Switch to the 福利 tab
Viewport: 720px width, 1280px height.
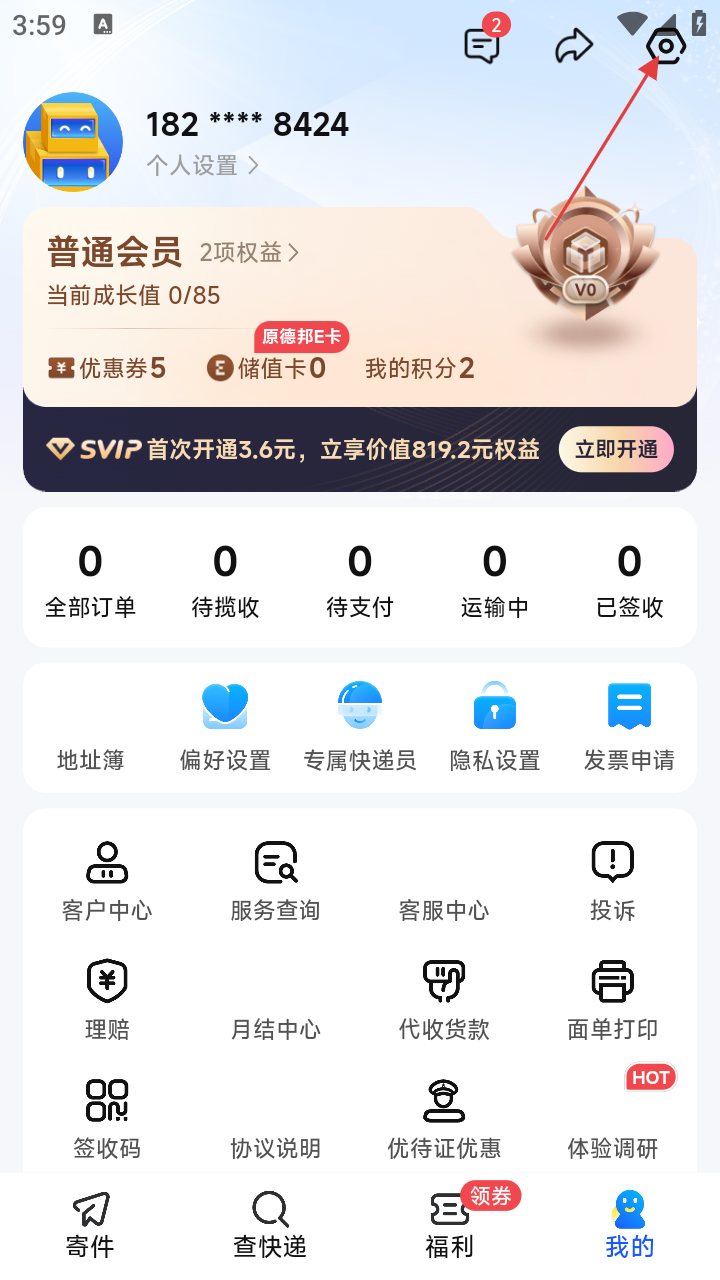tap(449, 1225)
